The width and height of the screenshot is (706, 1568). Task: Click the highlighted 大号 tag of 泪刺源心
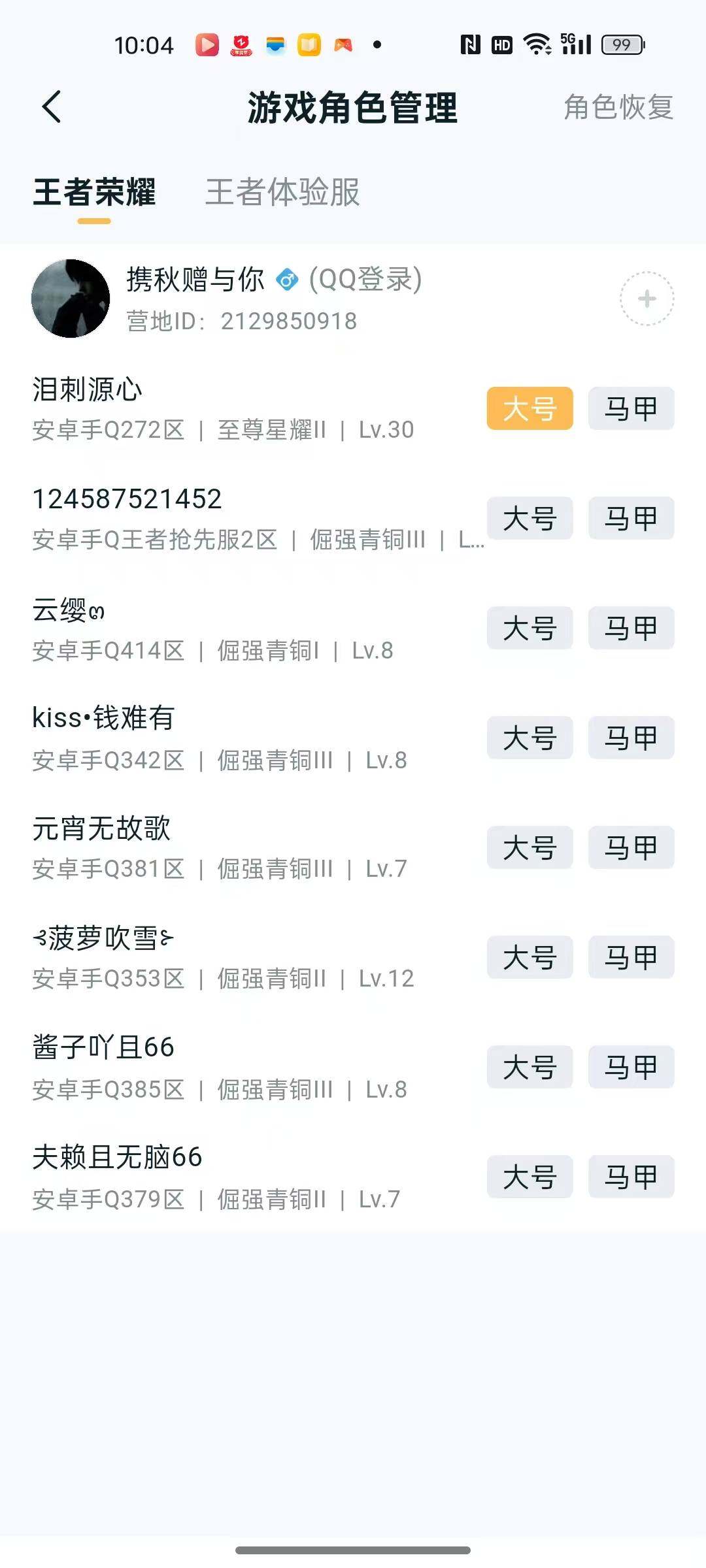tap(529, 408)
